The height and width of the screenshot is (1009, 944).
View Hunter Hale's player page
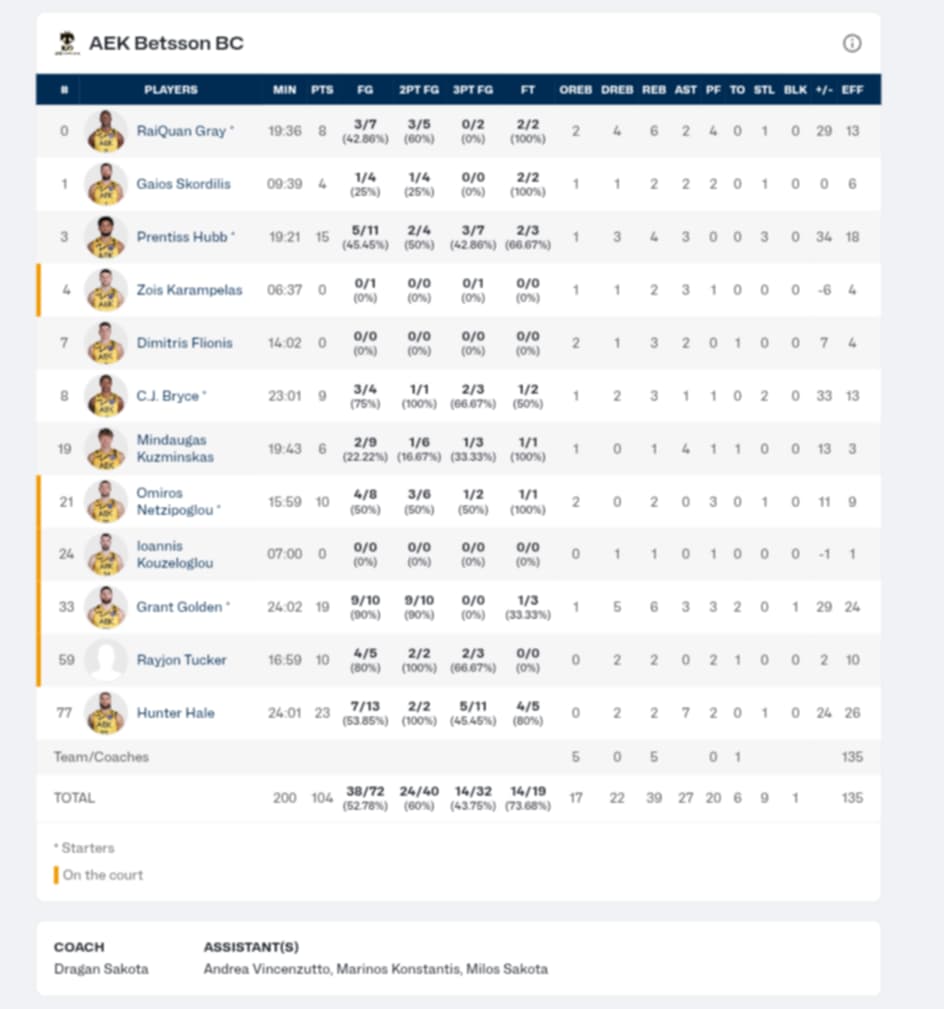175,713
